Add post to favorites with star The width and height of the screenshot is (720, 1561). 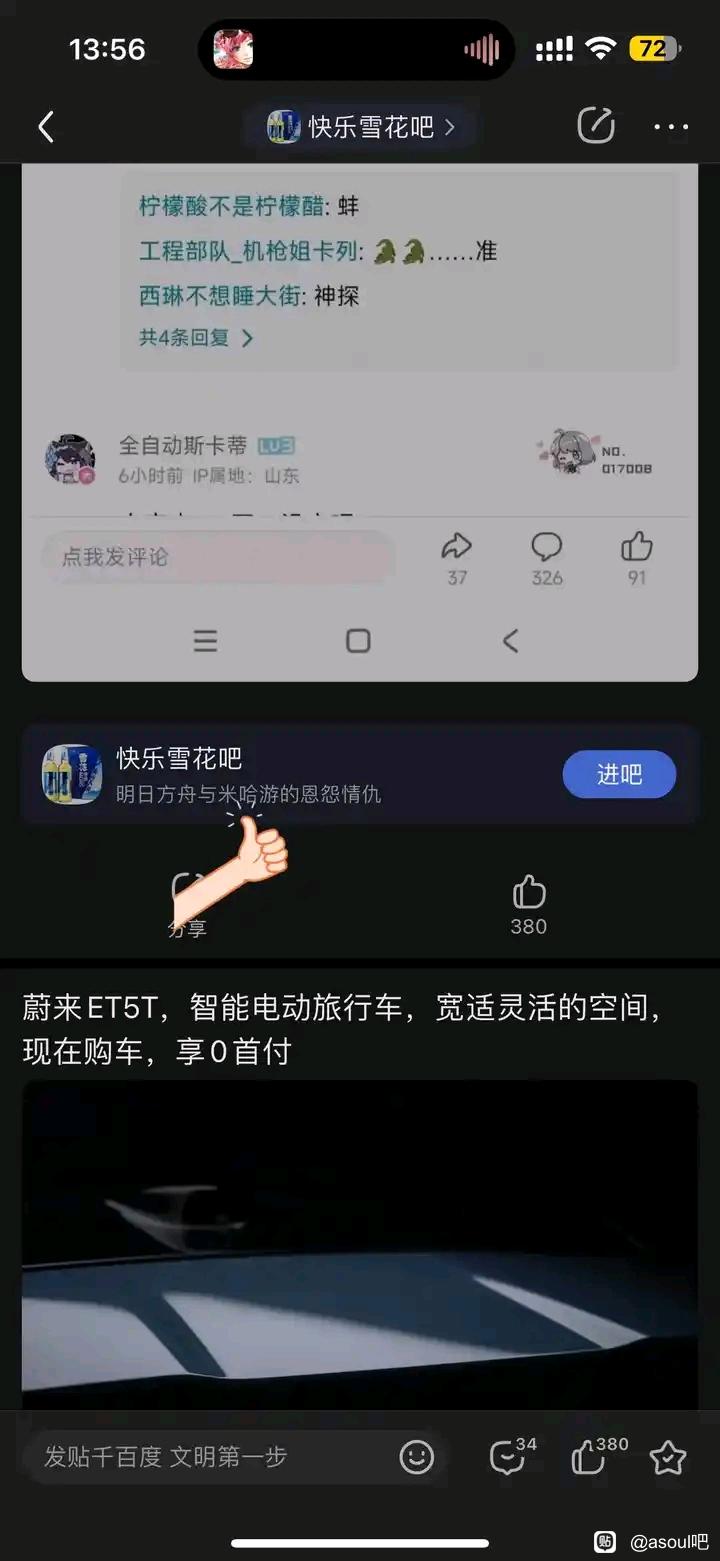coord(668,1458)
